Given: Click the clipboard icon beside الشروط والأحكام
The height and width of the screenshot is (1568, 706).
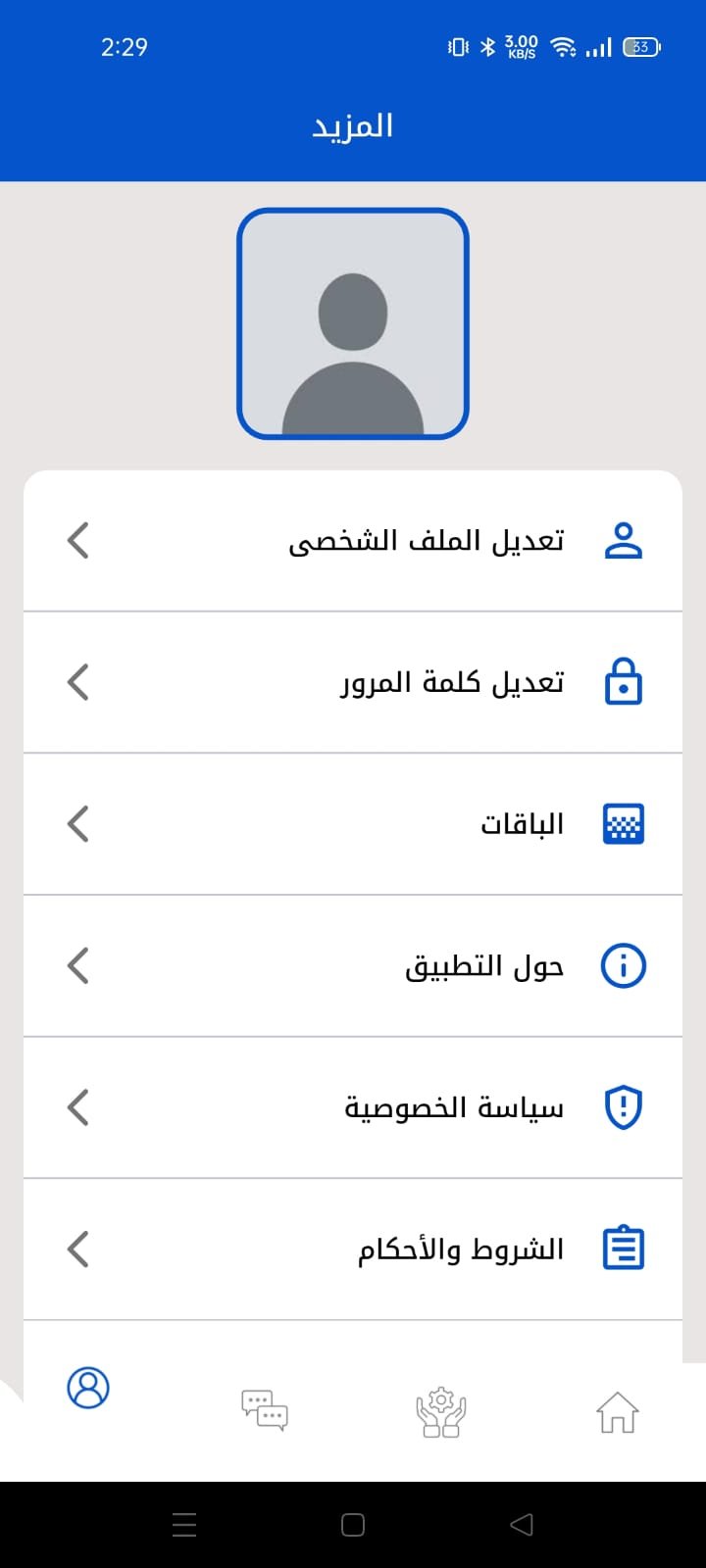Looking at the screenshot, I should click(623, 1248).
